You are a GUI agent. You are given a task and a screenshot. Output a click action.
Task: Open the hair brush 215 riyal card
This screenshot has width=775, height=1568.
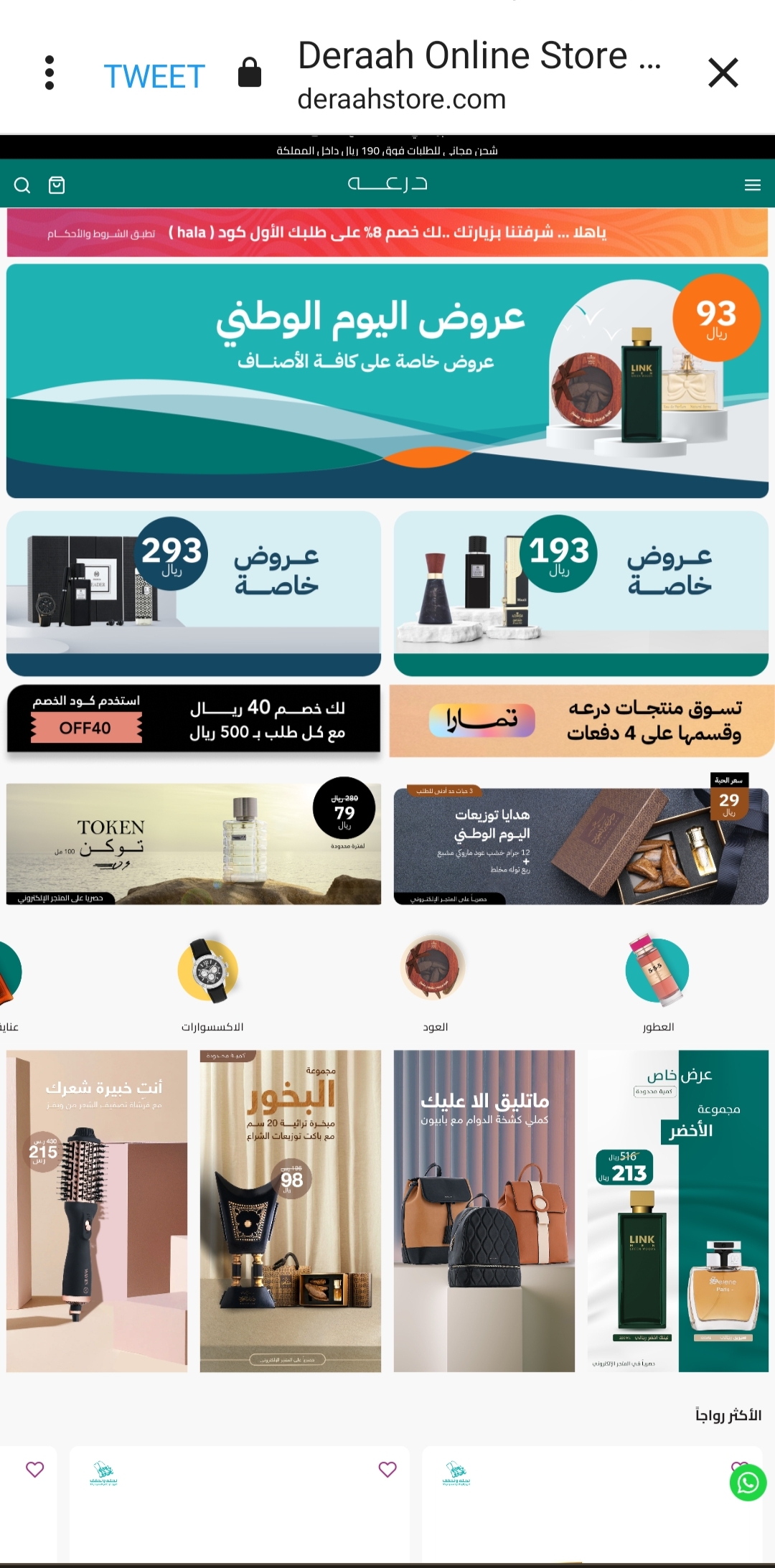click(x=97, y=1211)
